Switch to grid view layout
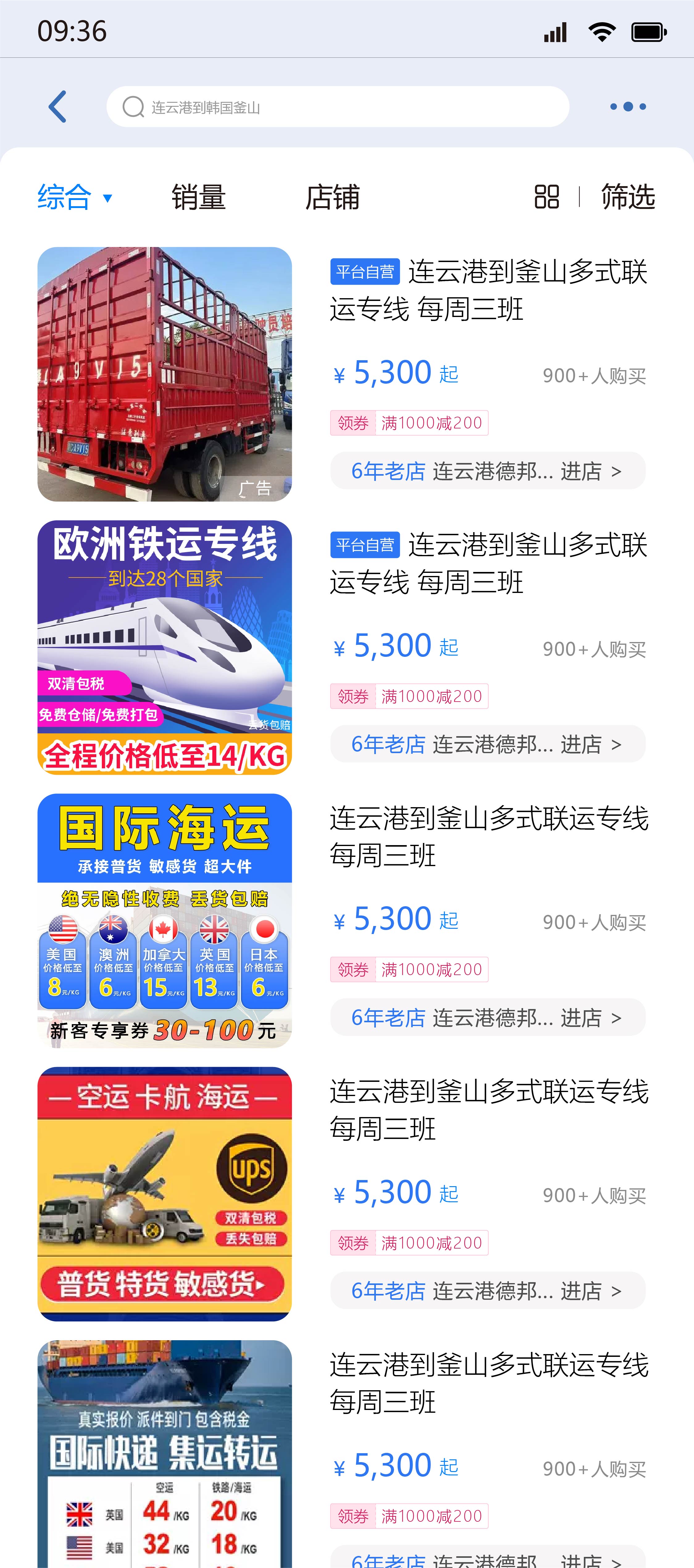This screenshot has width=694, height=1568. point(546,197)
